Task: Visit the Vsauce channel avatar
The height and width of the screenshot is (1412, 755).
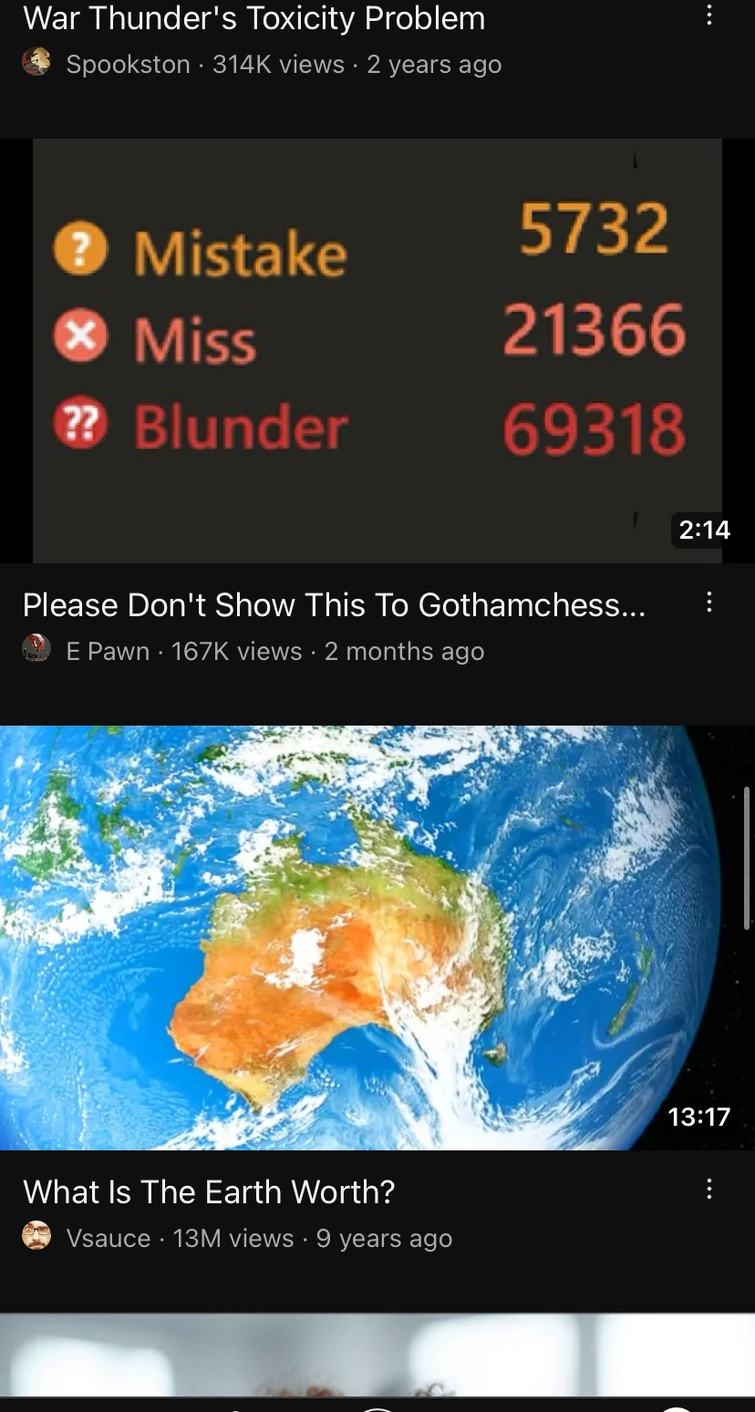Action: [37, 1237]
